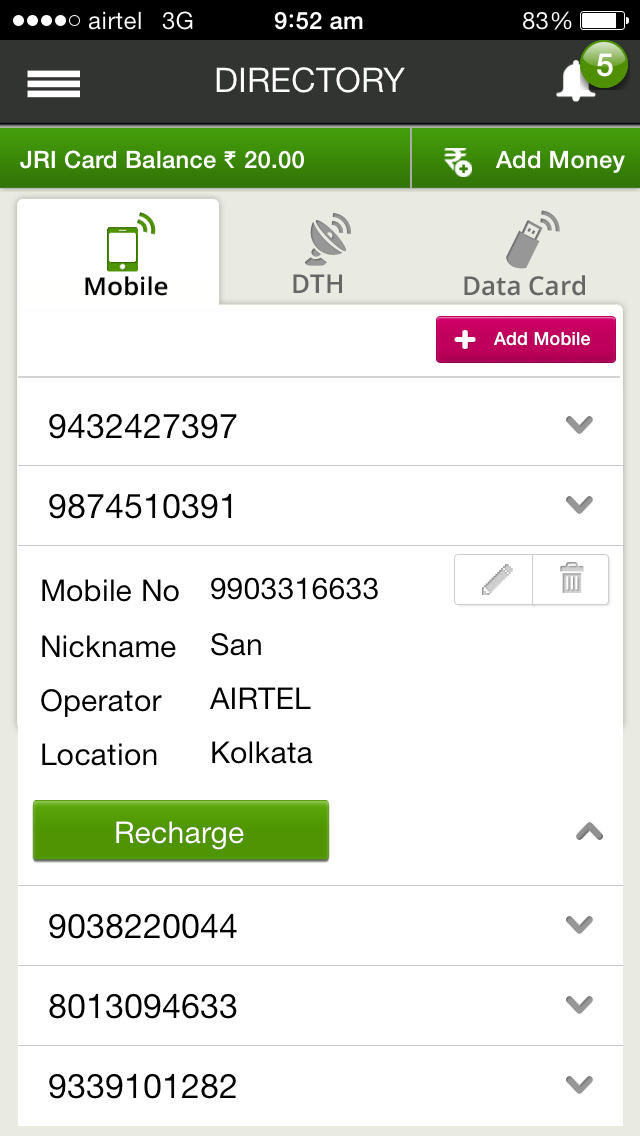Screen dimensions: 640x1136
Task: Recharge the AIRTEL number for San
Action: point(180,831)
